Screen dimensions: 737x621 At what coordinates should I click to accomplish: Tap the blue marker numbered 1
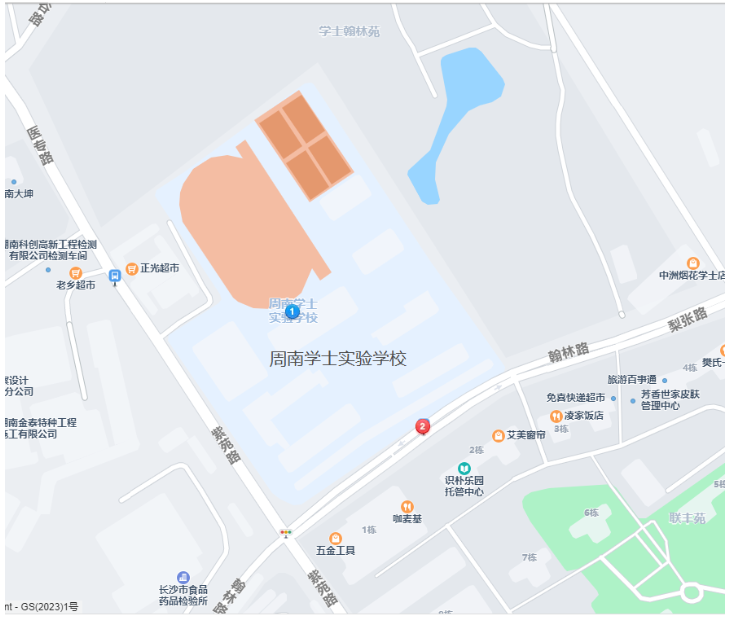click(292, 312)
